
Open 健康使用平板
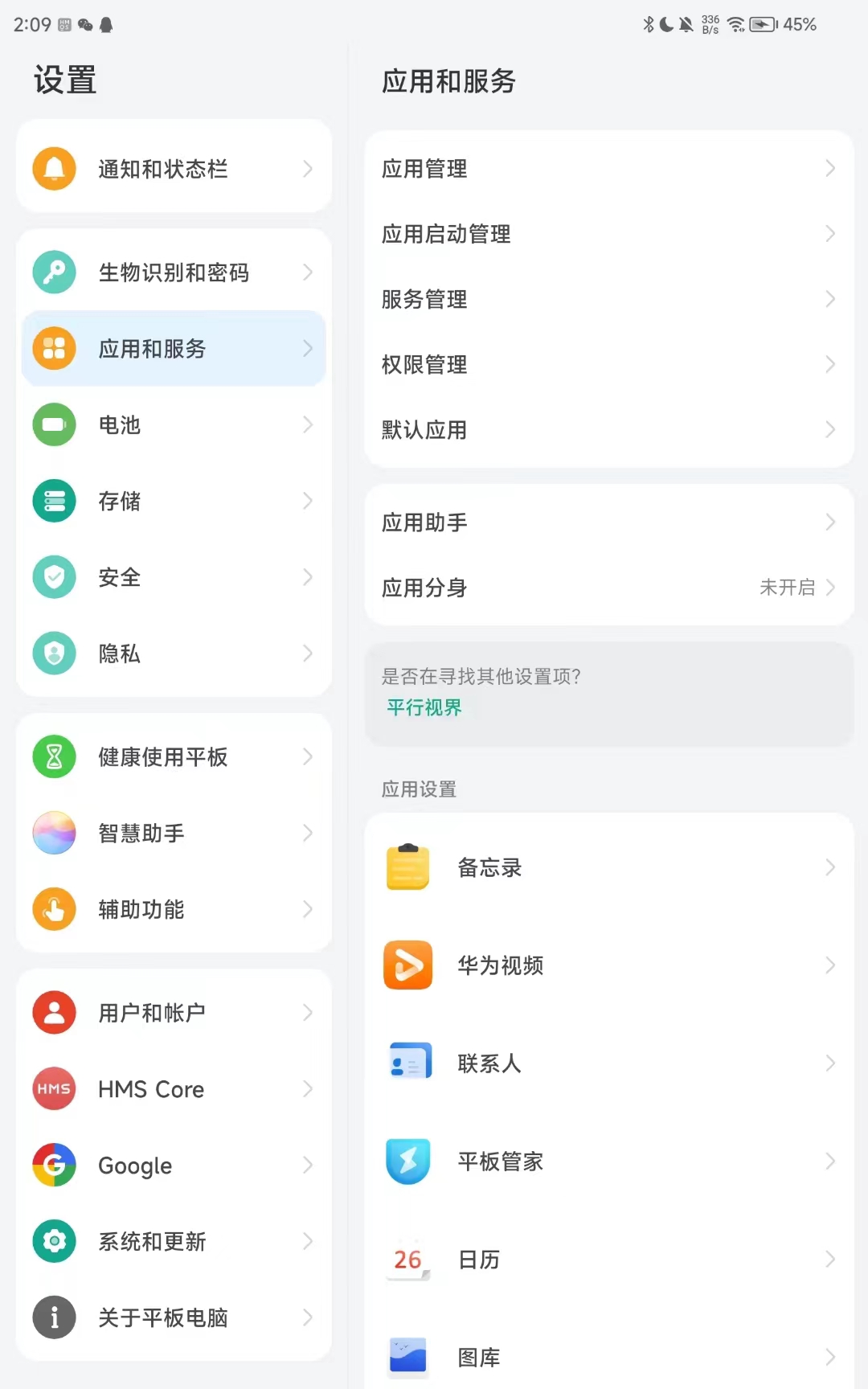[x=174, y=756]
